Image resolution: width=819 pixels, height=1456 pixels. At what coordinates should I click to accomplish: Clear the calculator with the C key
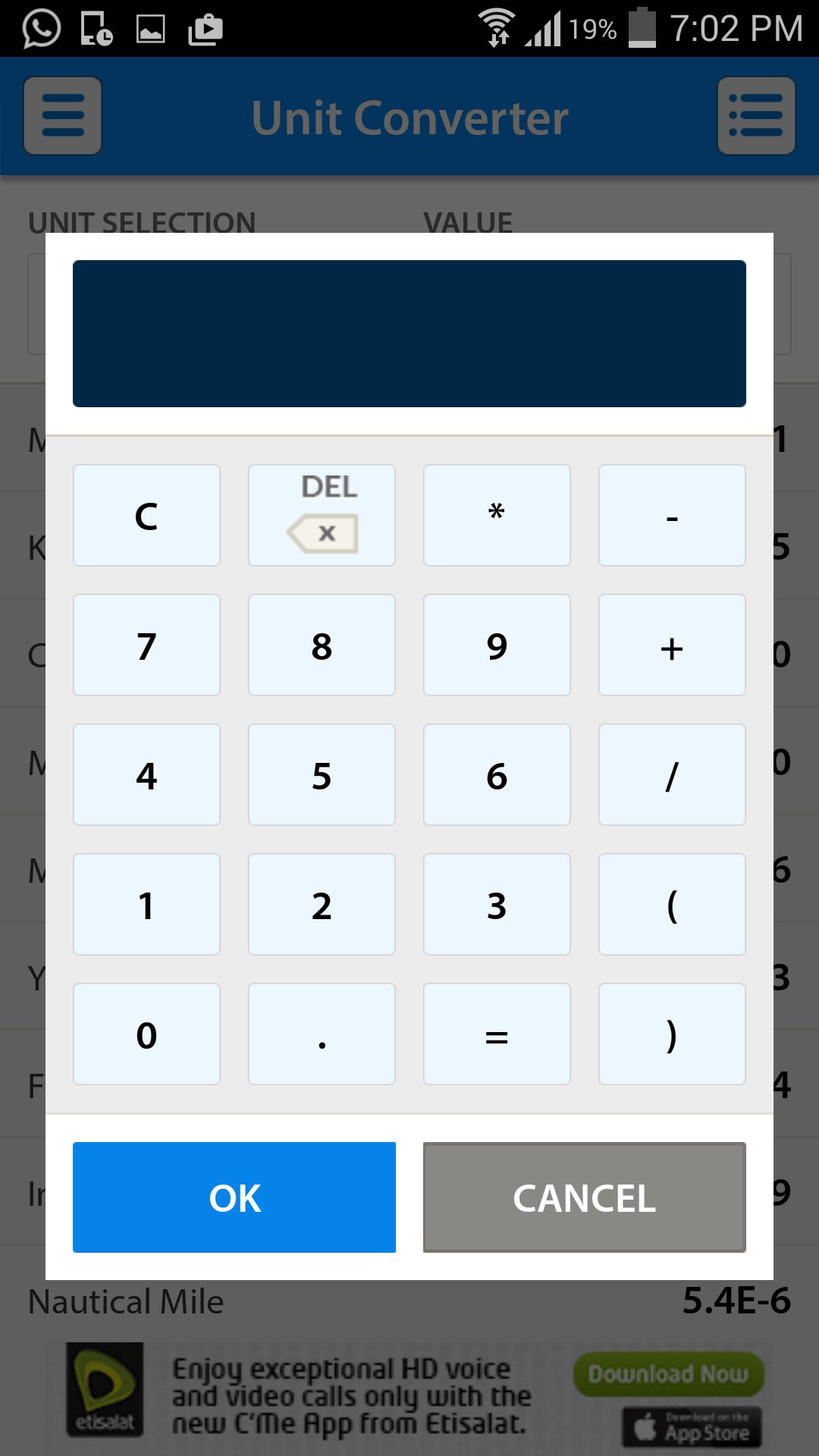click(x=146, y=516)
